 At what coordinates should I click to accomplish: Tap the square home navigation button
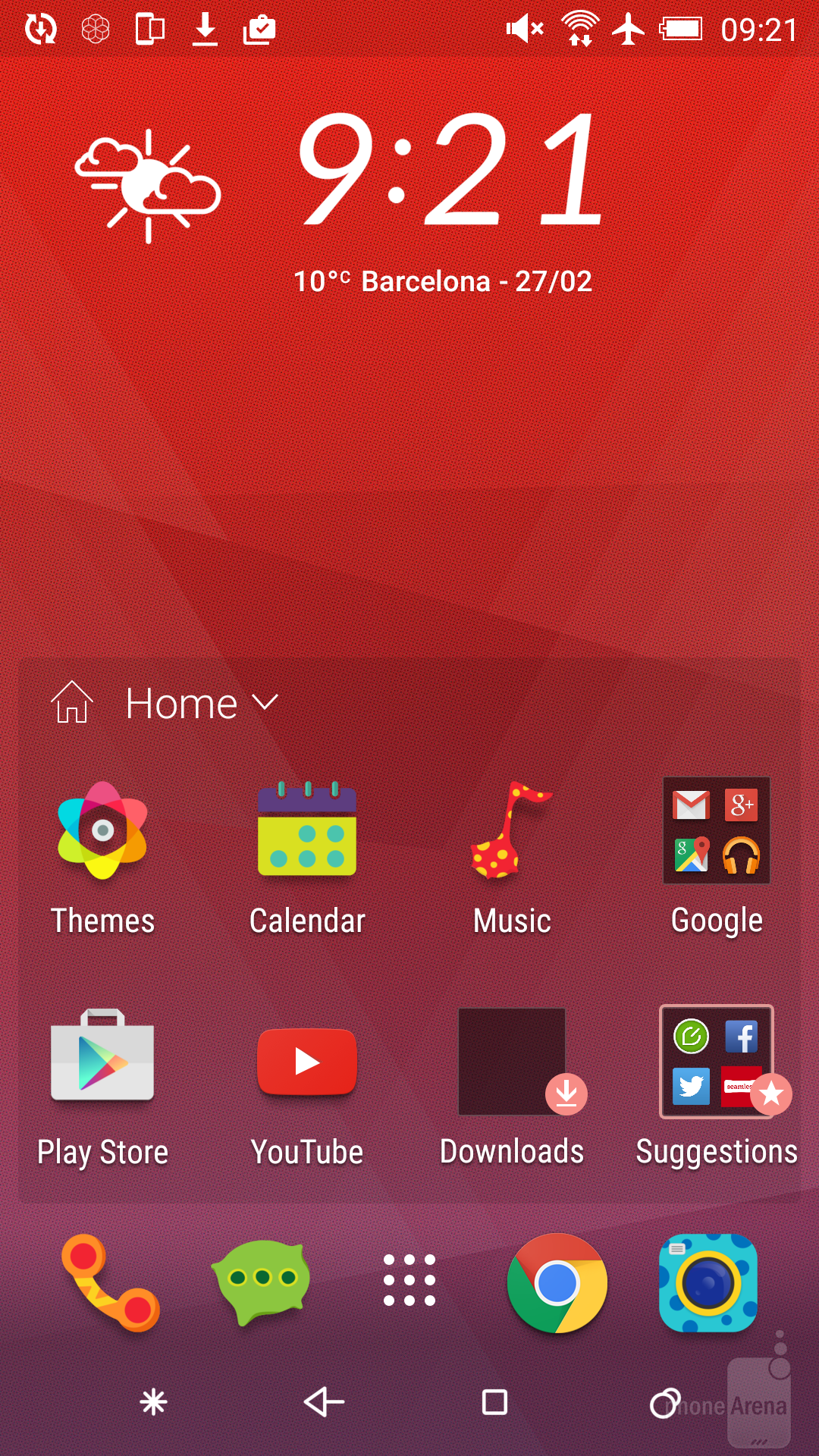tap(494, 1402)
